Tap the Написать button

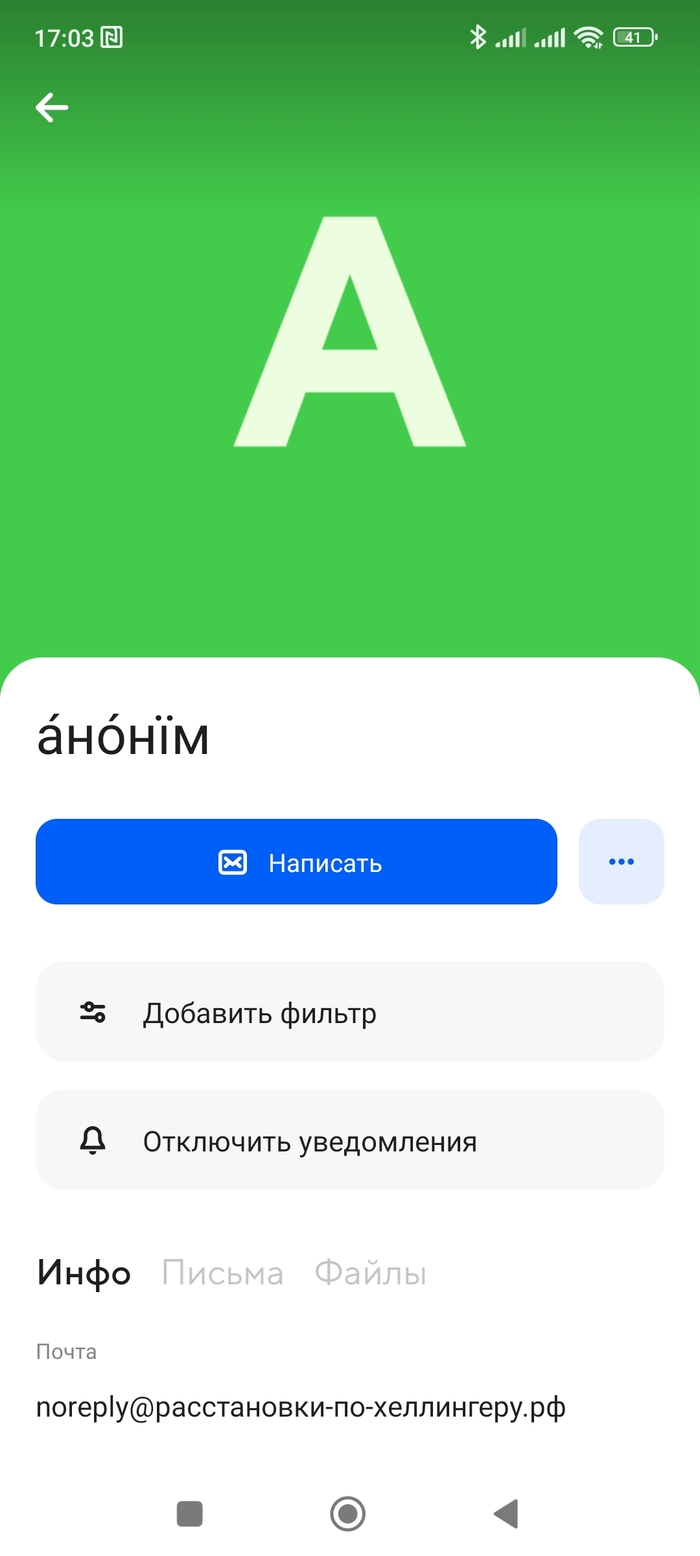coord(296,862)
